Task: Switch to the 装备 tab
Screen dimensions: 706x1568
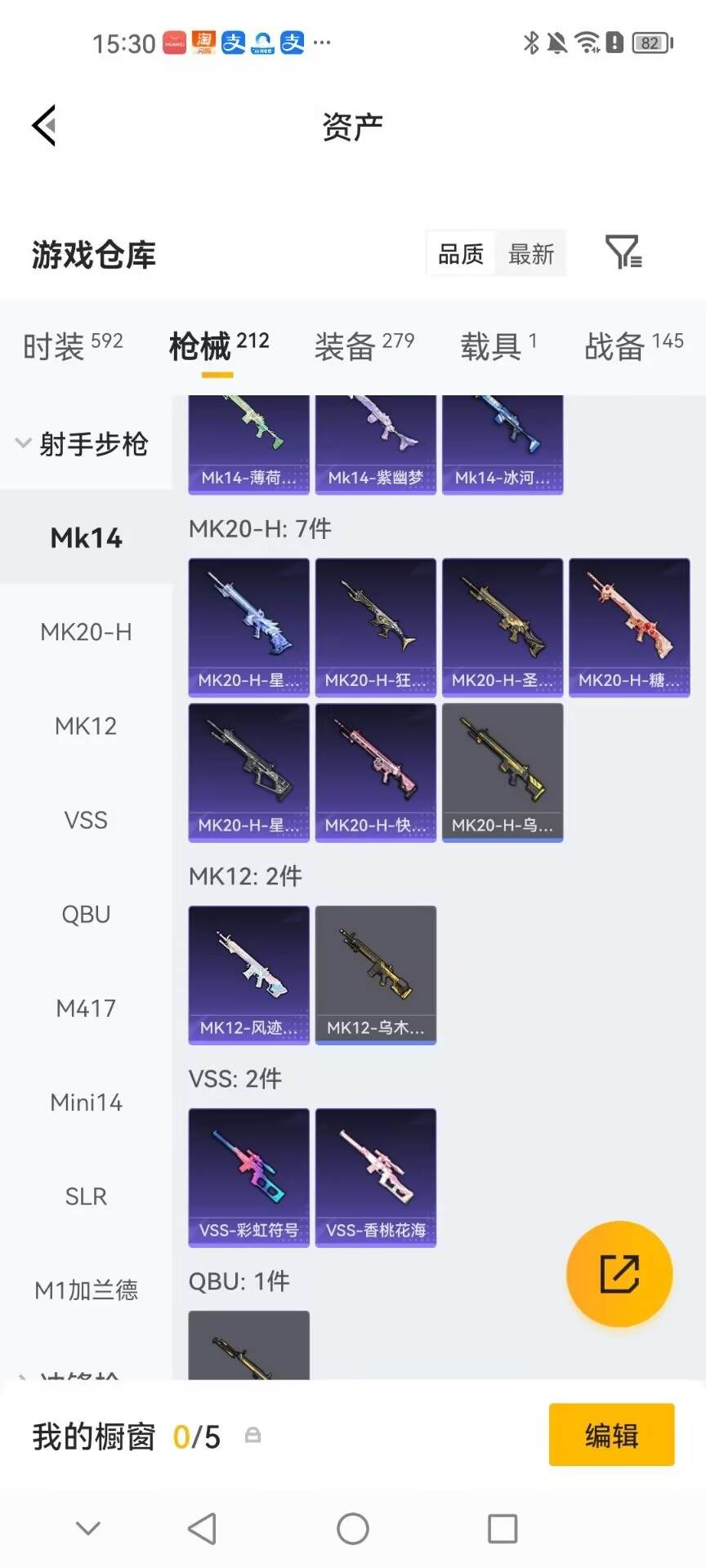Action: pyautogui.click(x=364, y=346)
